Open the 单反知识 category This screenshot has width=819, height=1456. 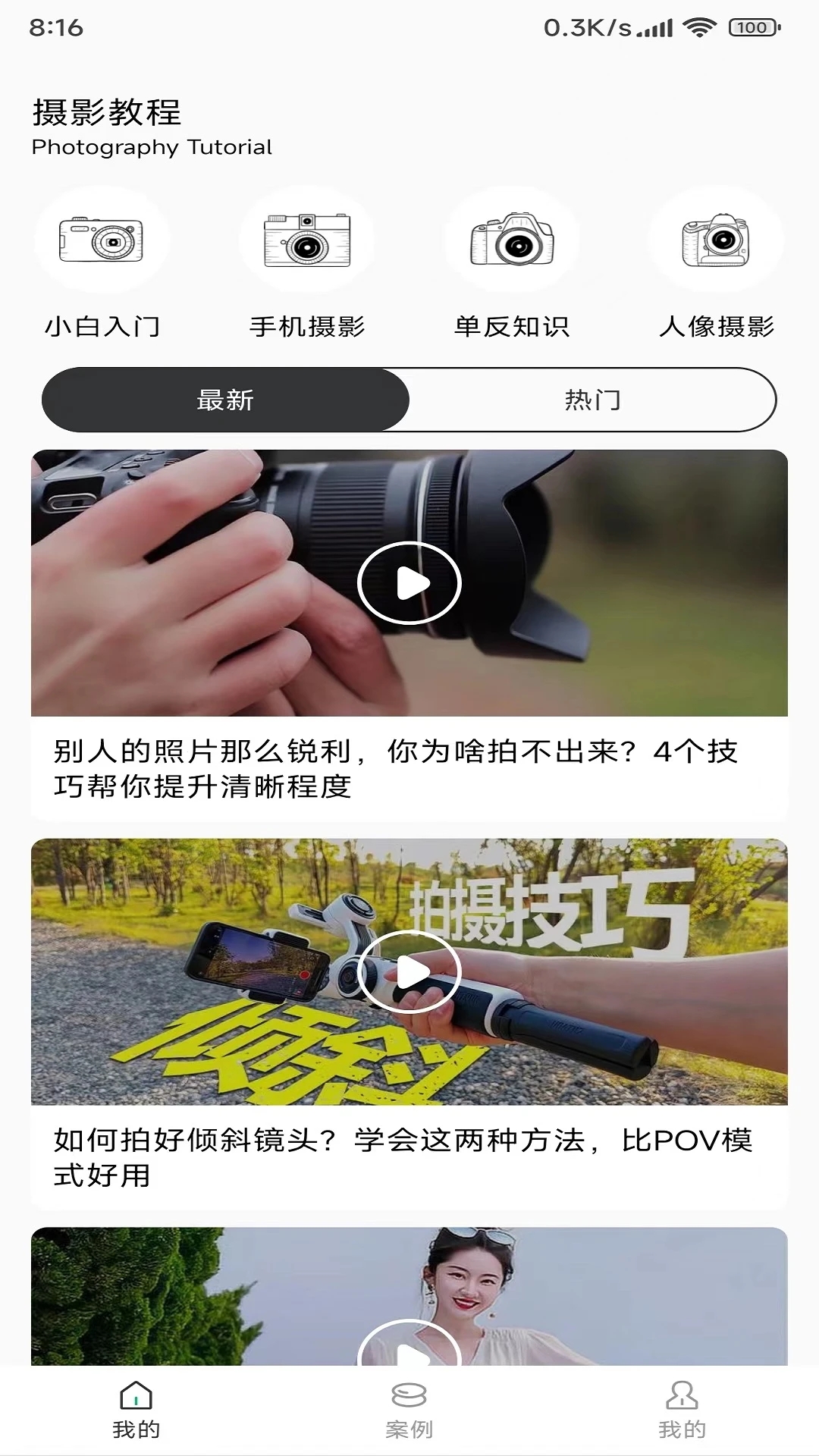[x=512, y=262]
